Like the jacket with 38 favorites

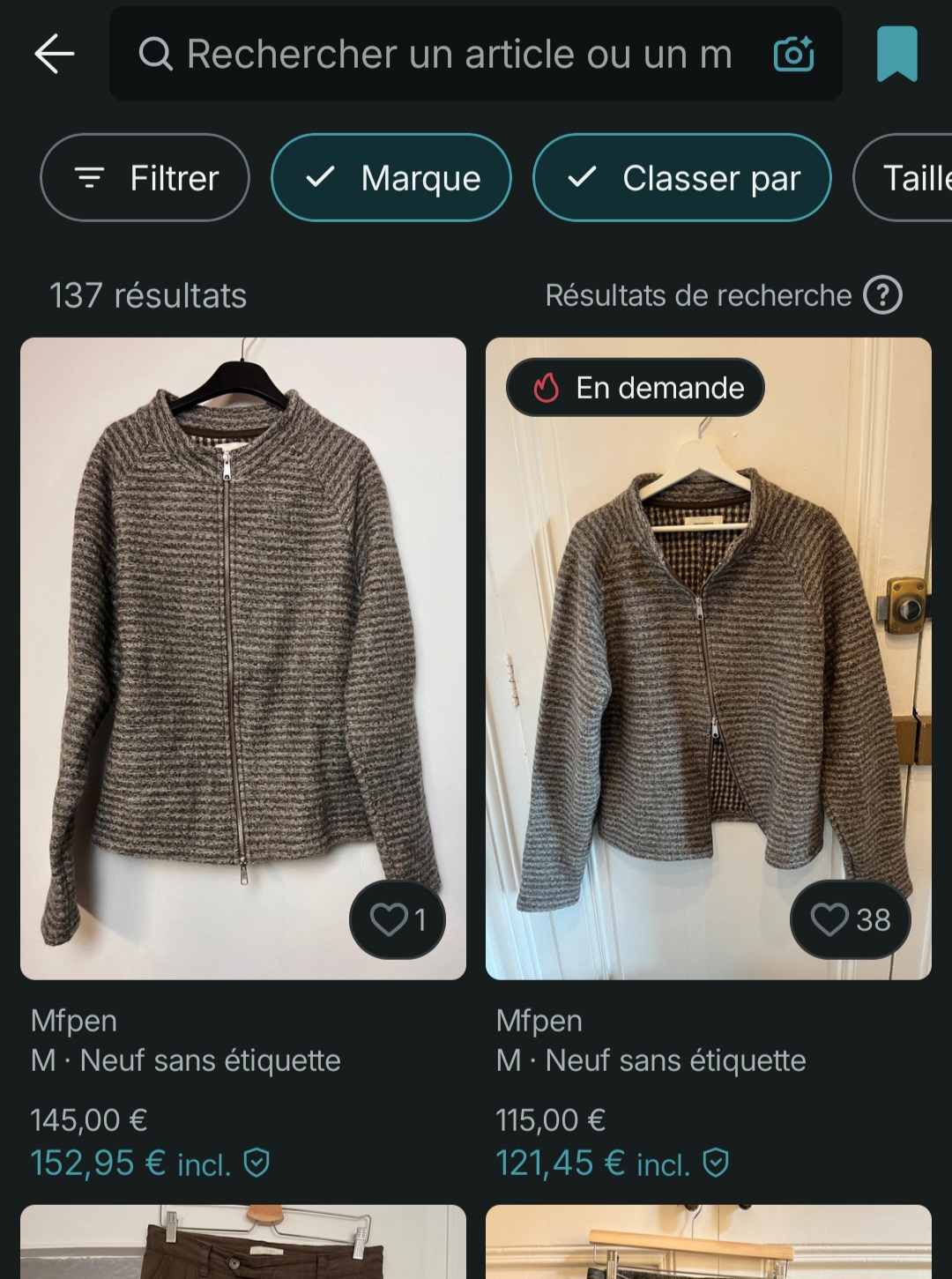tap(850, 919)
